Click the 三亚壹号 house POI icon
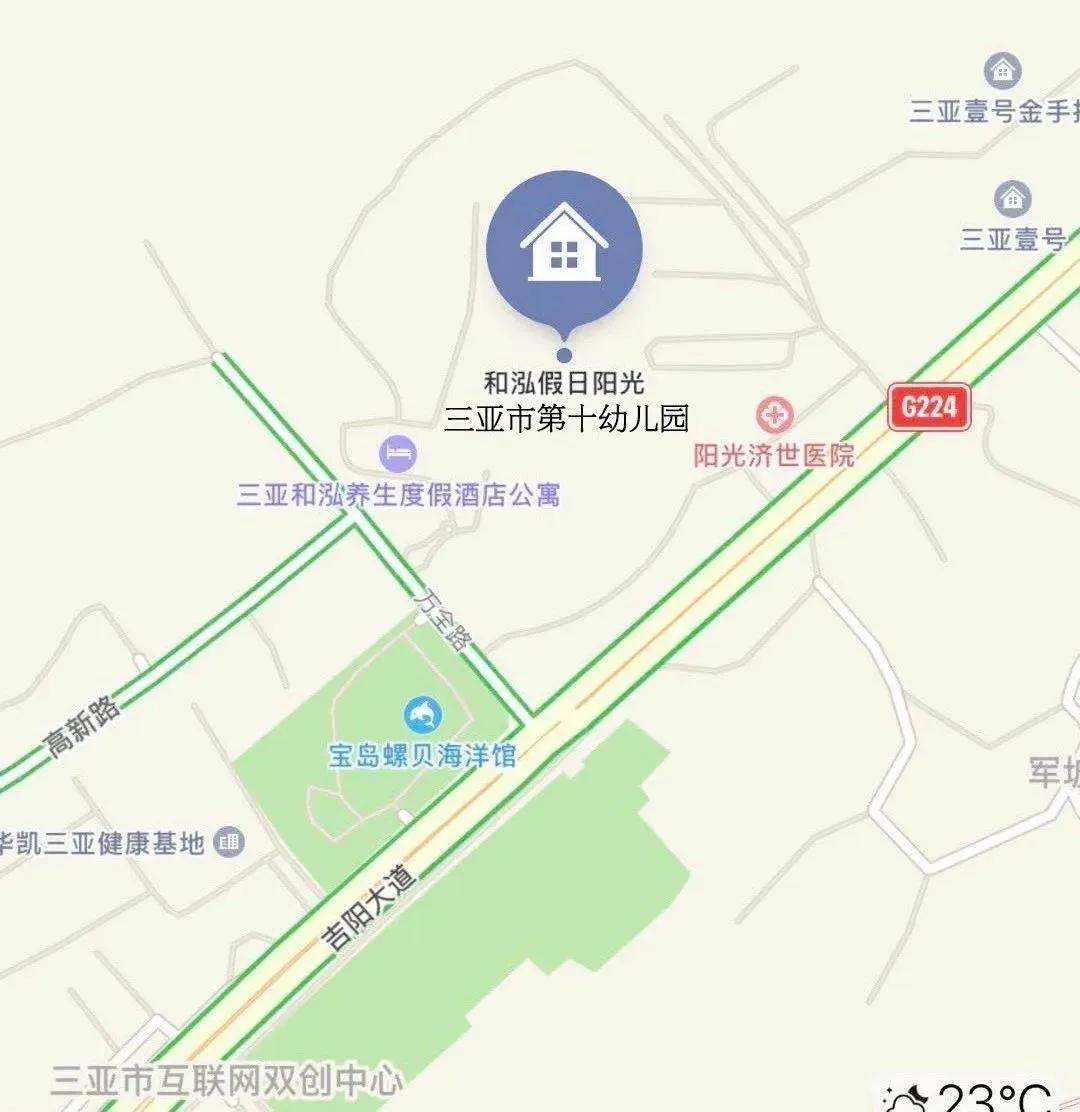The image size is (1080, 1112). [x=1012, y=199]
